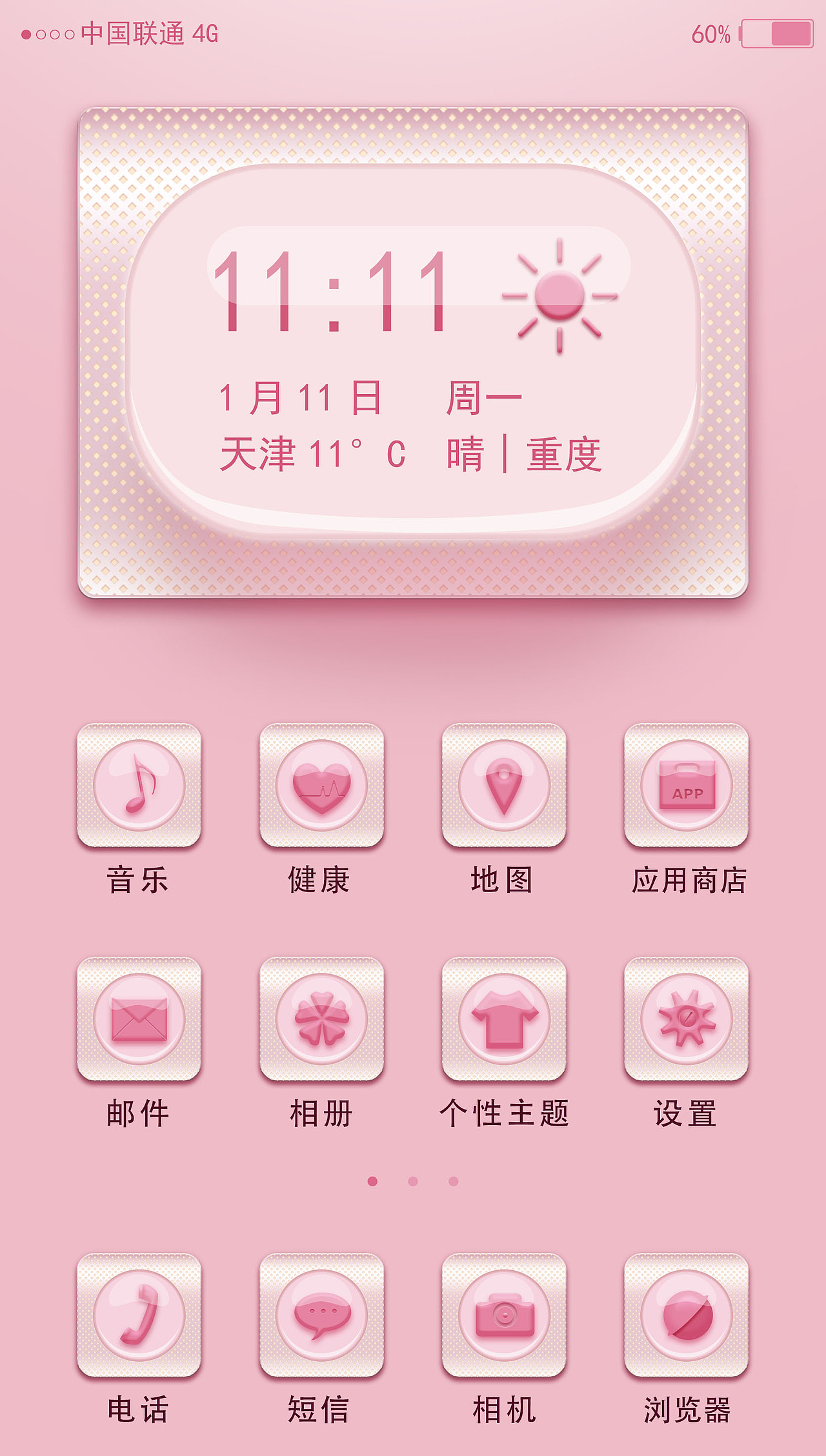Viewport: 826px width, 1456px height.
Task: Tap the 11:11 clock display
Action: [336, 290]
